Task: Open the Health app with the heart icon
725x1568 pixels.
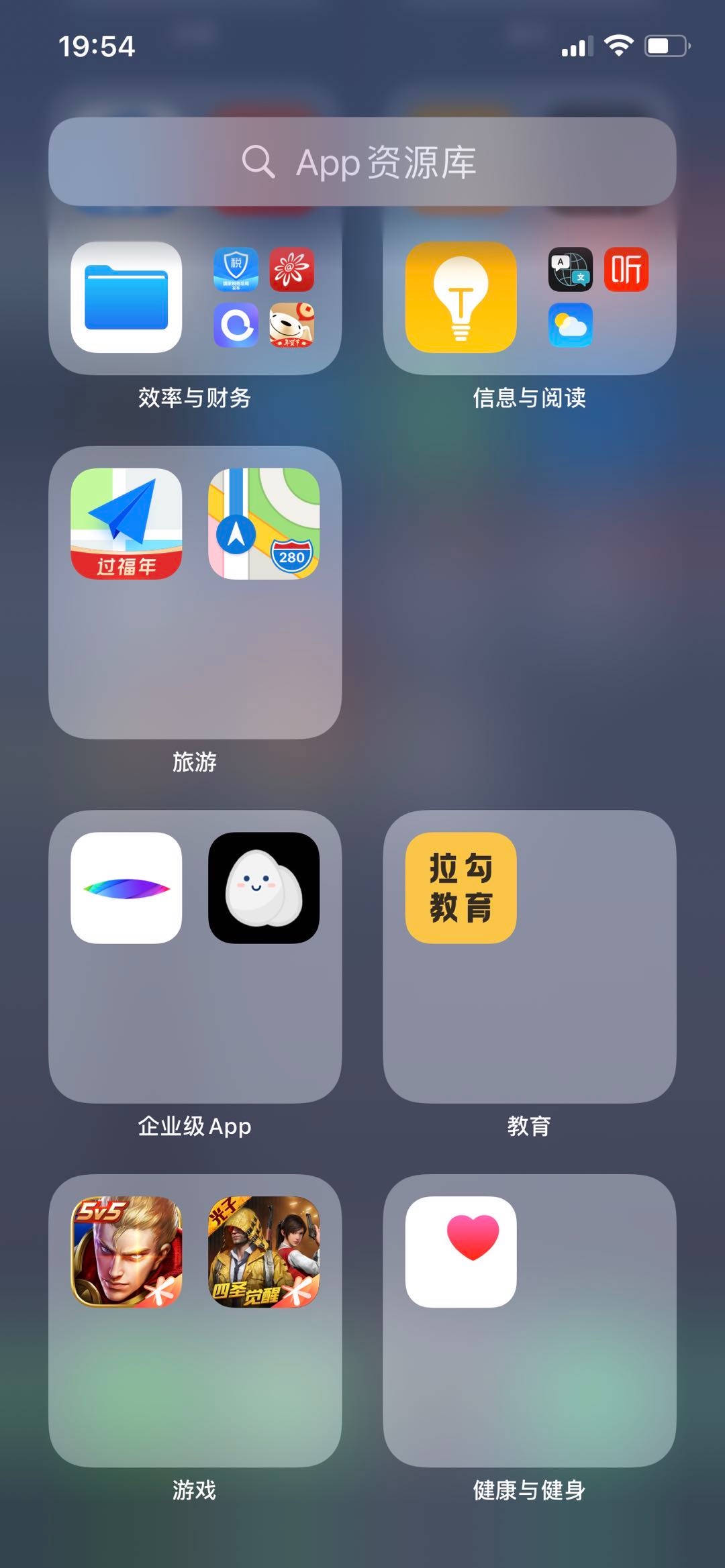Action: tap(461, 1251)
